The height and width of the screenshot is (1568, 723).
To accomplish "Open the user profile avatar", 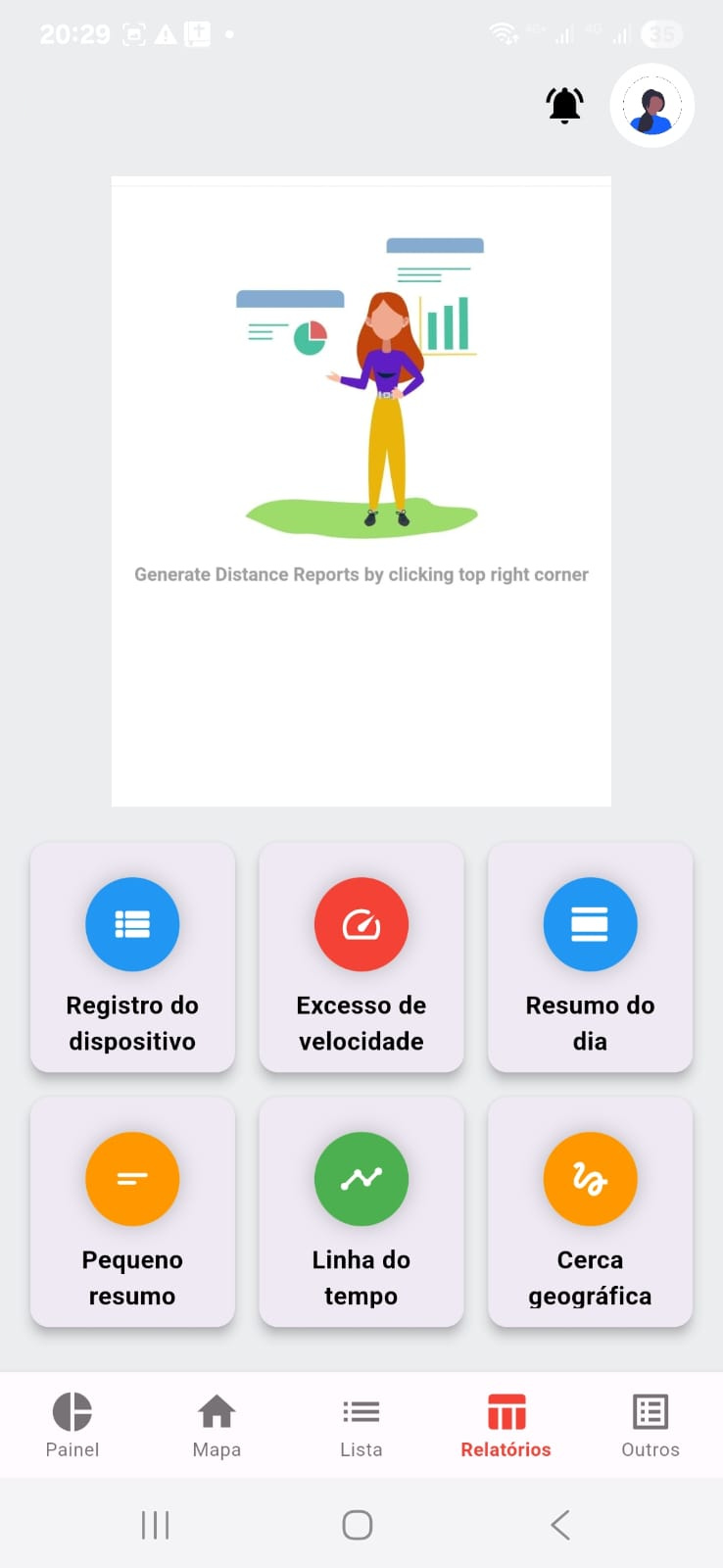I will (x=652, y=106).
